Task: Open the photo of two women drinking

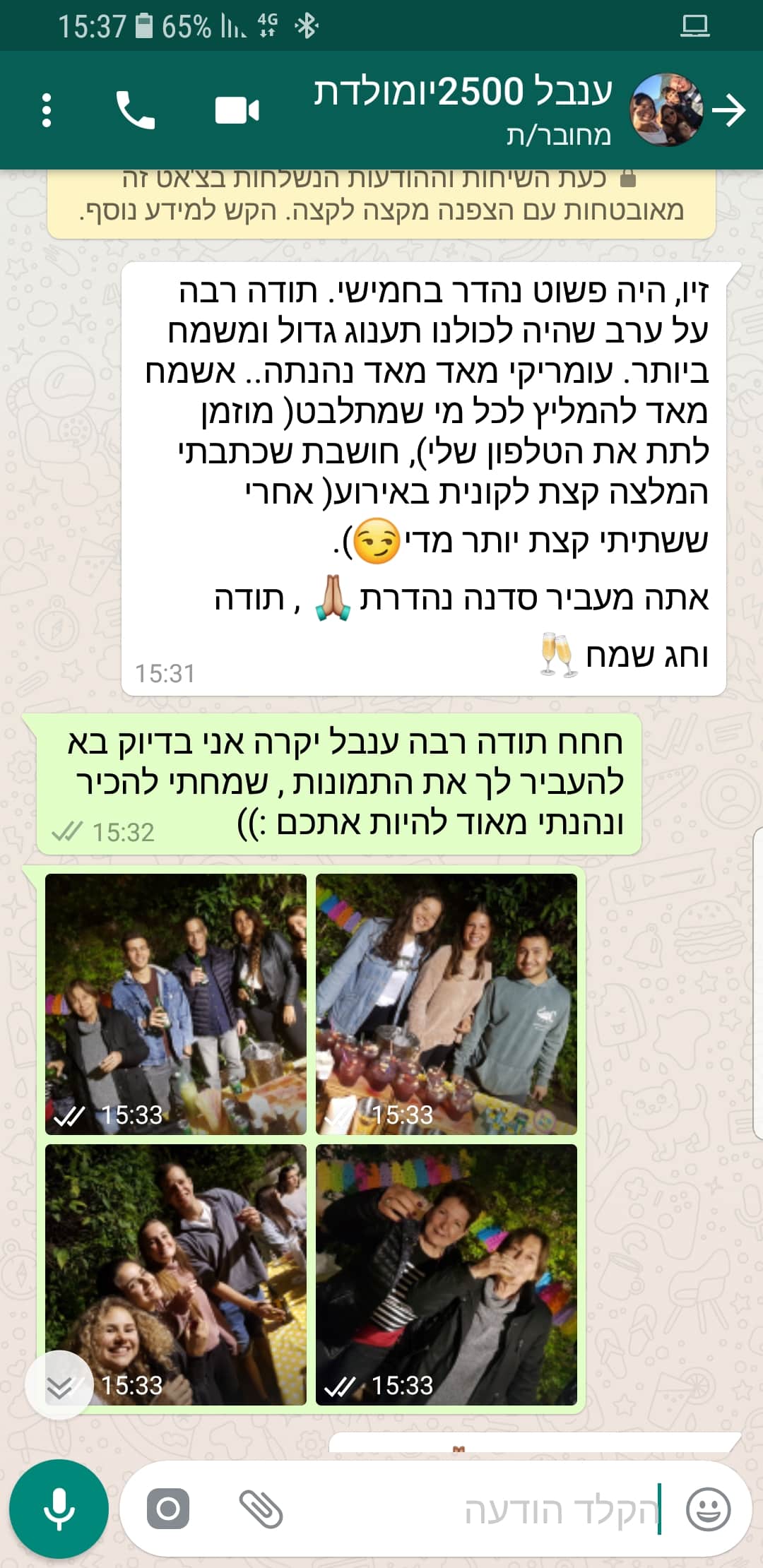Action: [446, 1275]
